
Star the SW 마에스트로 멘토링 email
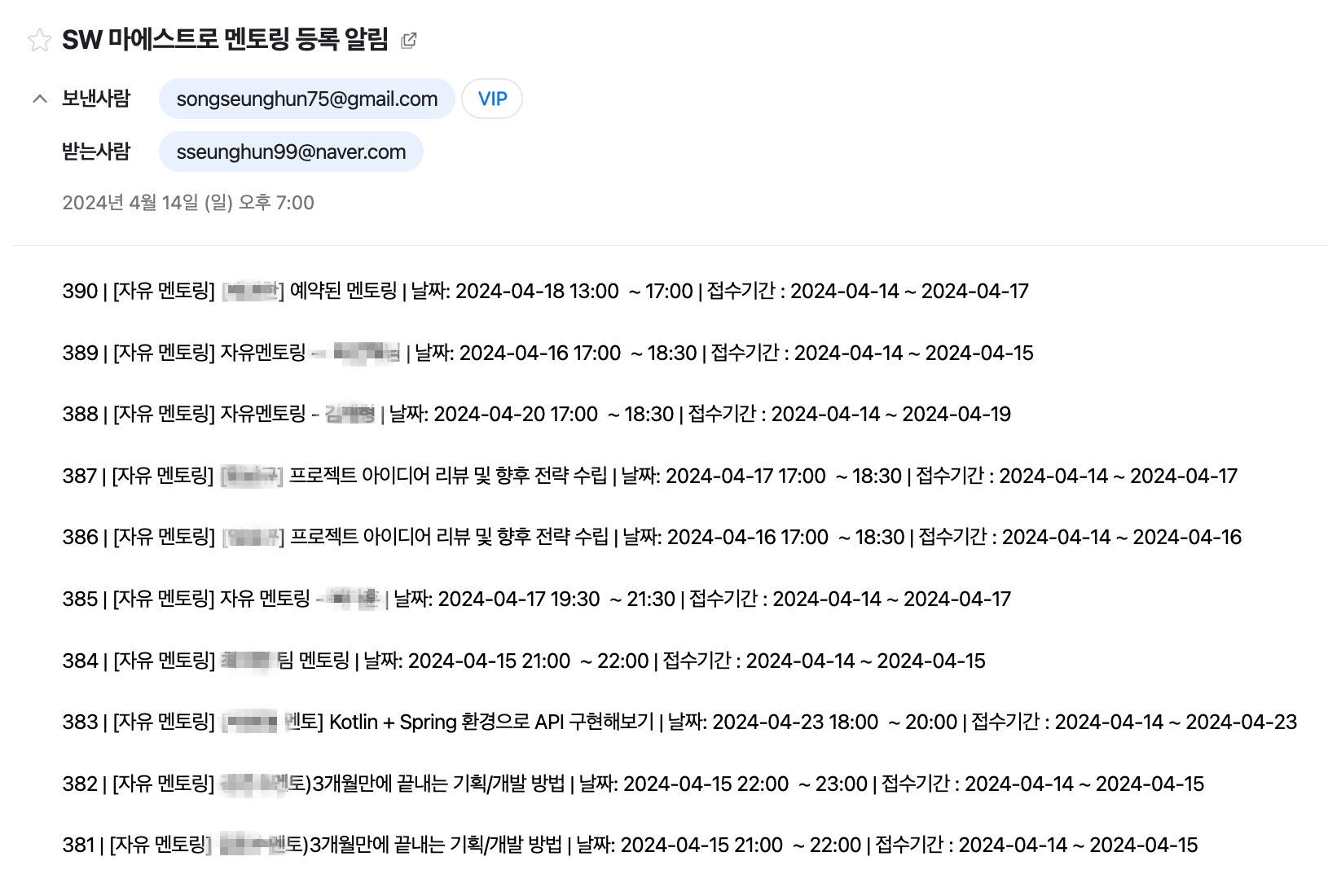tap(39, 40)
